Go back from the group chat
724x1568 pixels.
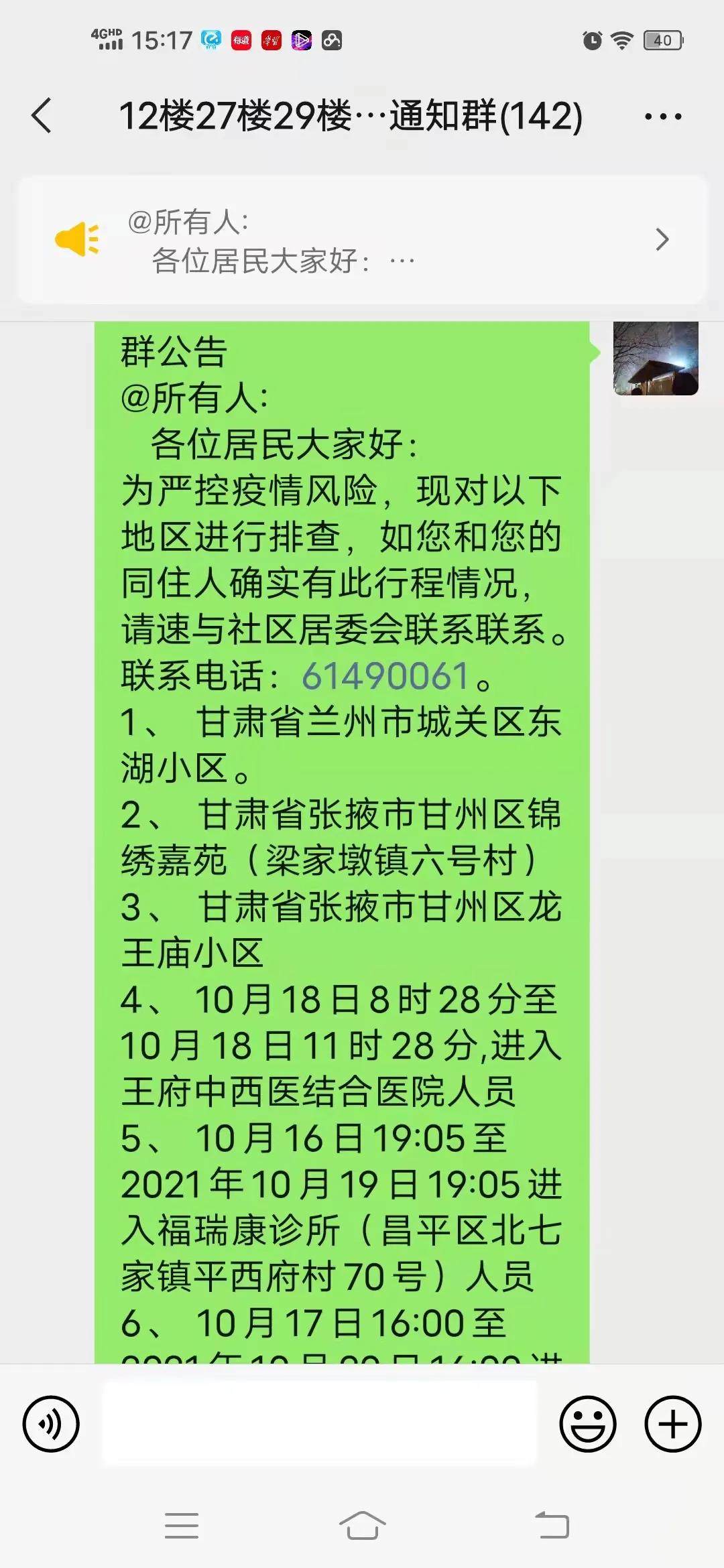pyautogui.click(x=42, y=116)
